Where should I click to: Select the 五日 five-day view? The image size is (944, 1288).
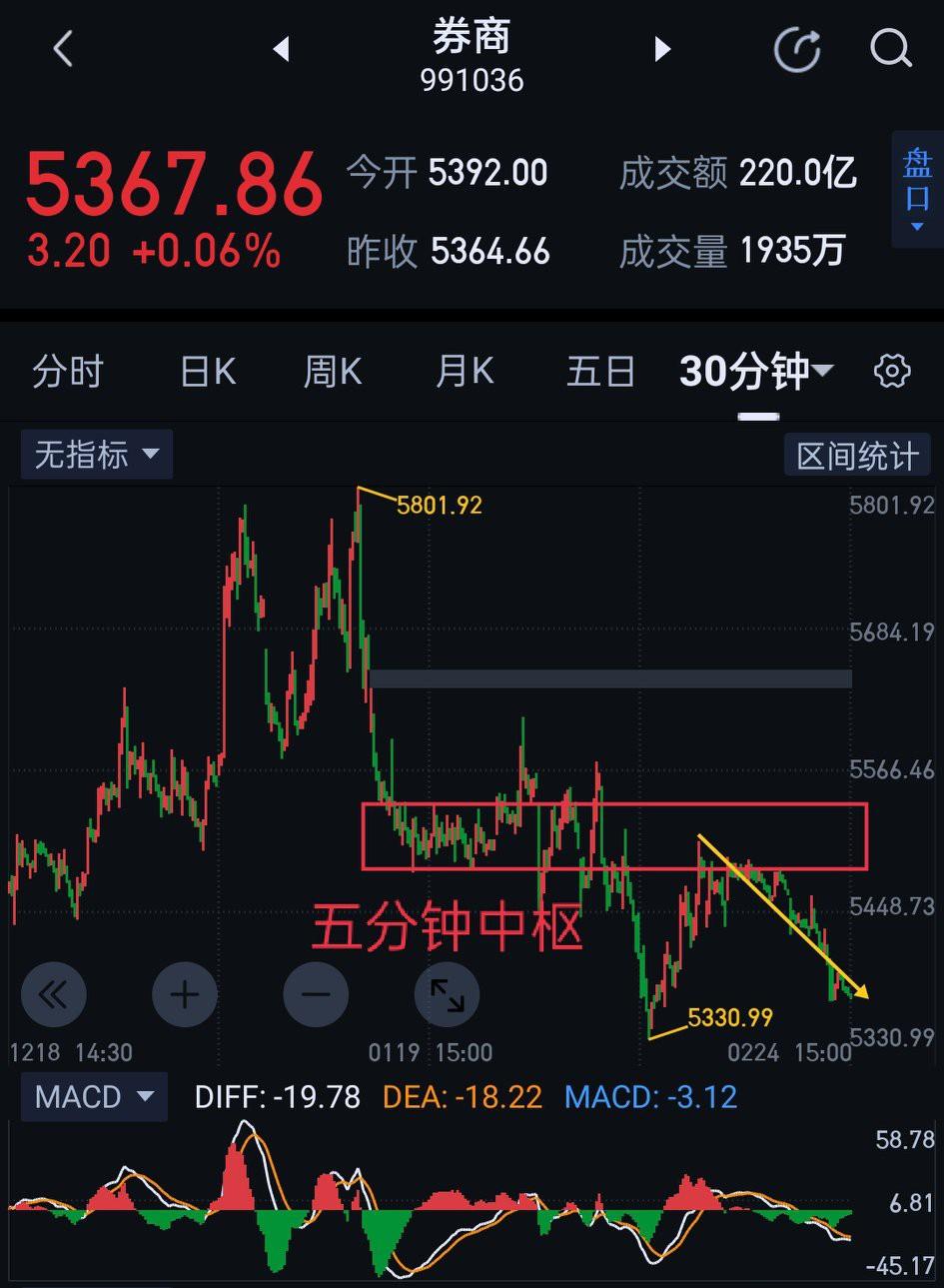click(x=600, y=370)
